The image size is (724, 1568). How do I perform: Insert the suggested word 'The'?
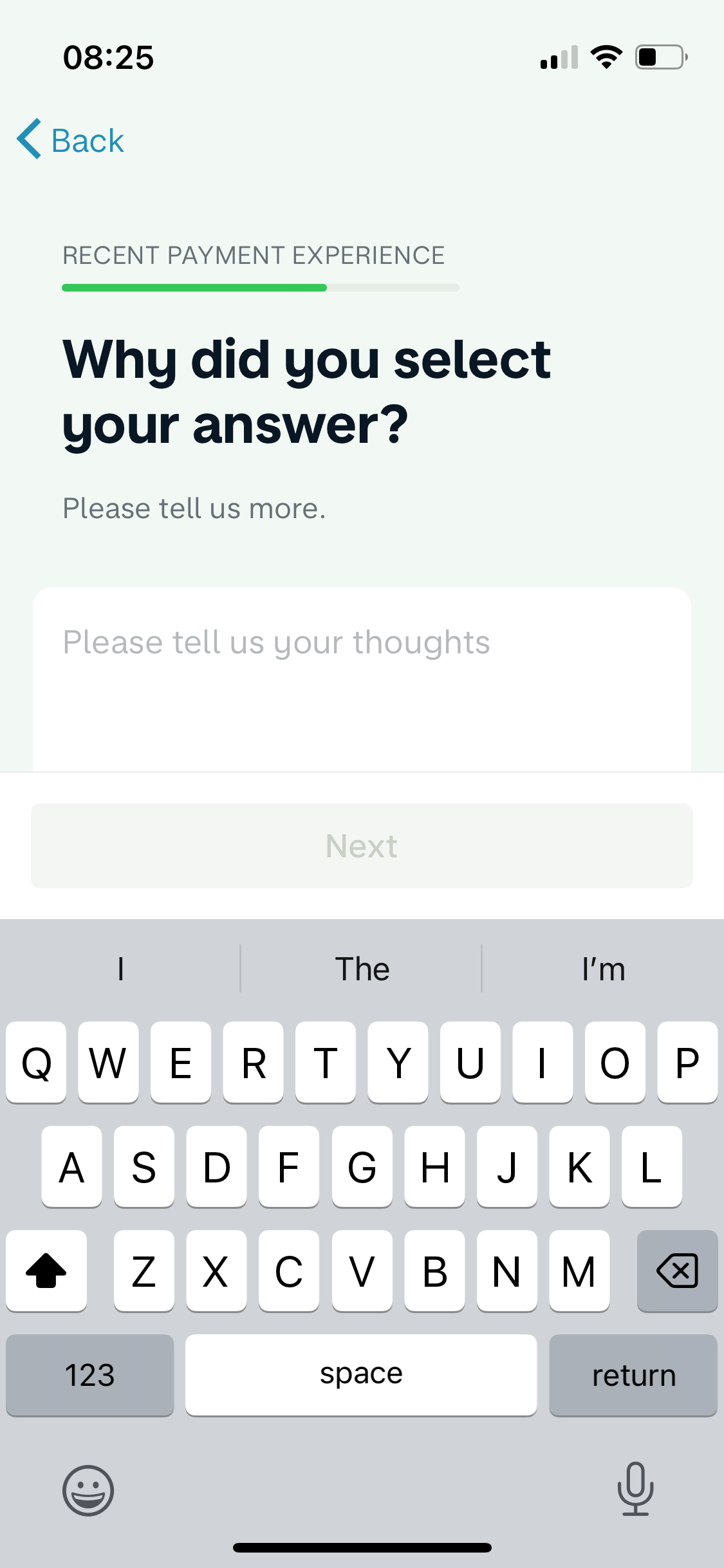point(362,969)
